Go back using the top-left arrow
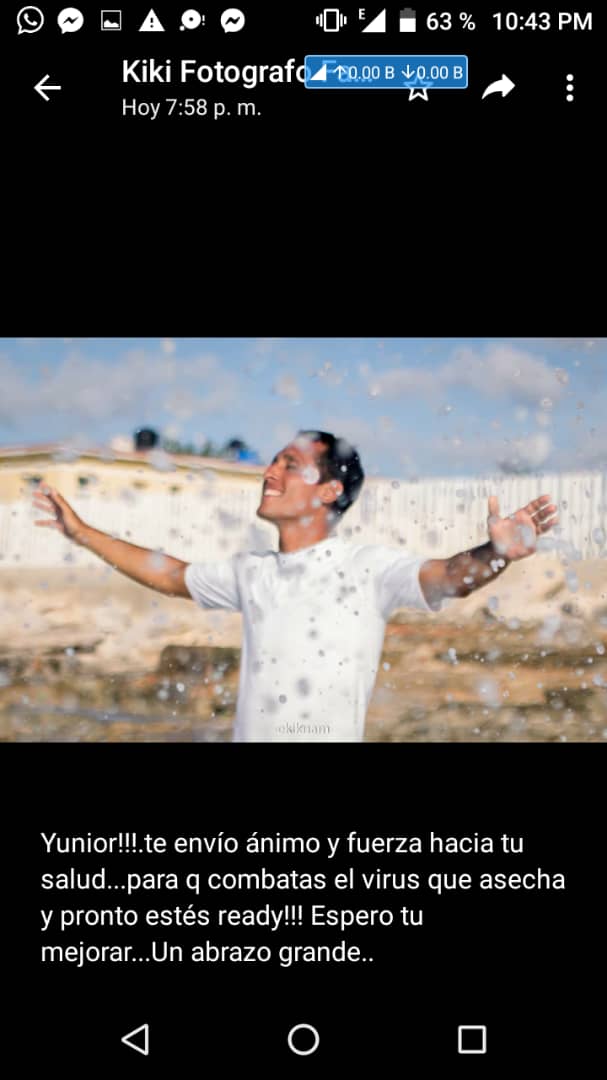The width and height of the screenshot is (607, 1080). coord(47,88)
